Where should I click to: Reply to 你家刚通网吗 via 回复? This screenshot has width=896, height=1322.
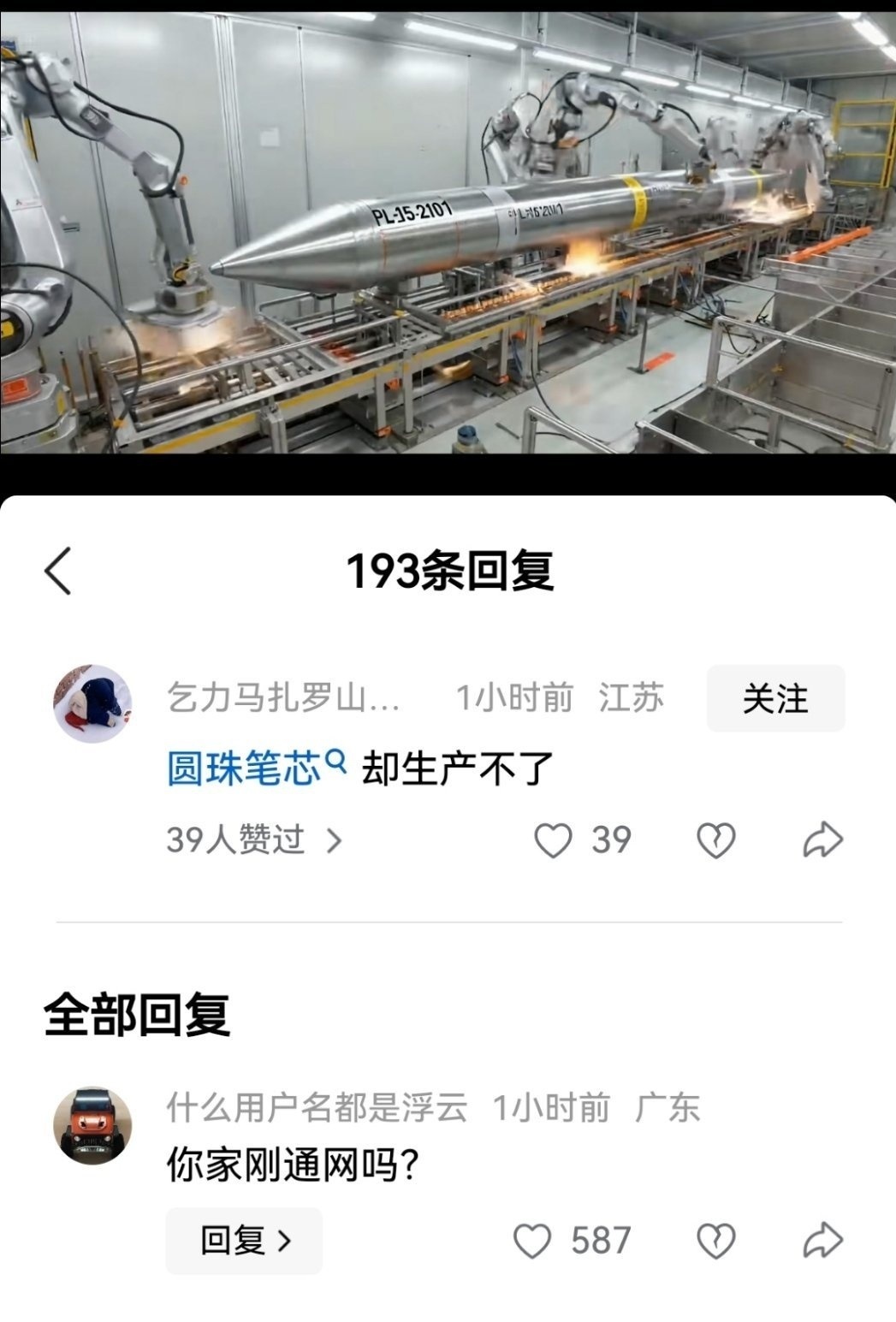(244, 1241)
